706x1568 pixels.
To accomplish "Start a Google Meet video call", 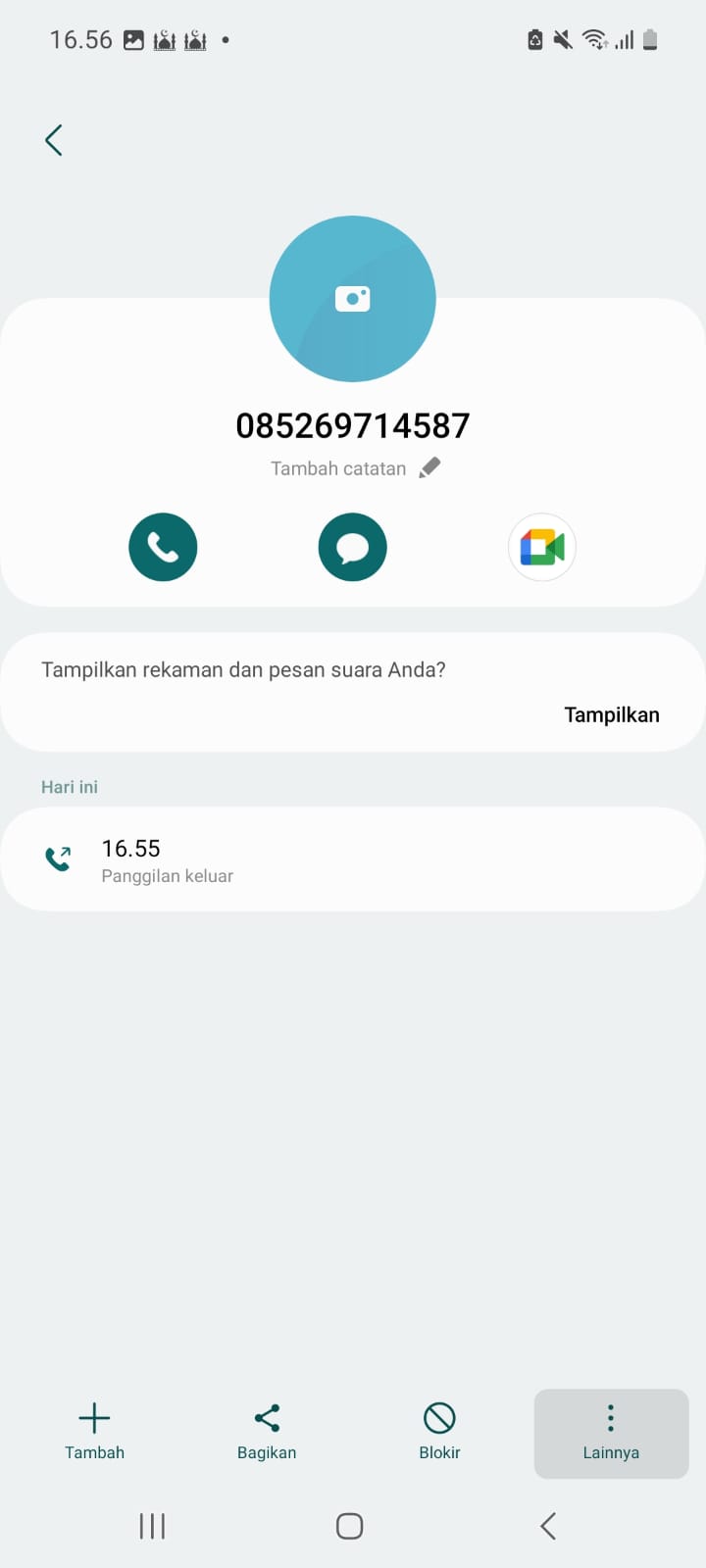I will click(x=541, y=547).
